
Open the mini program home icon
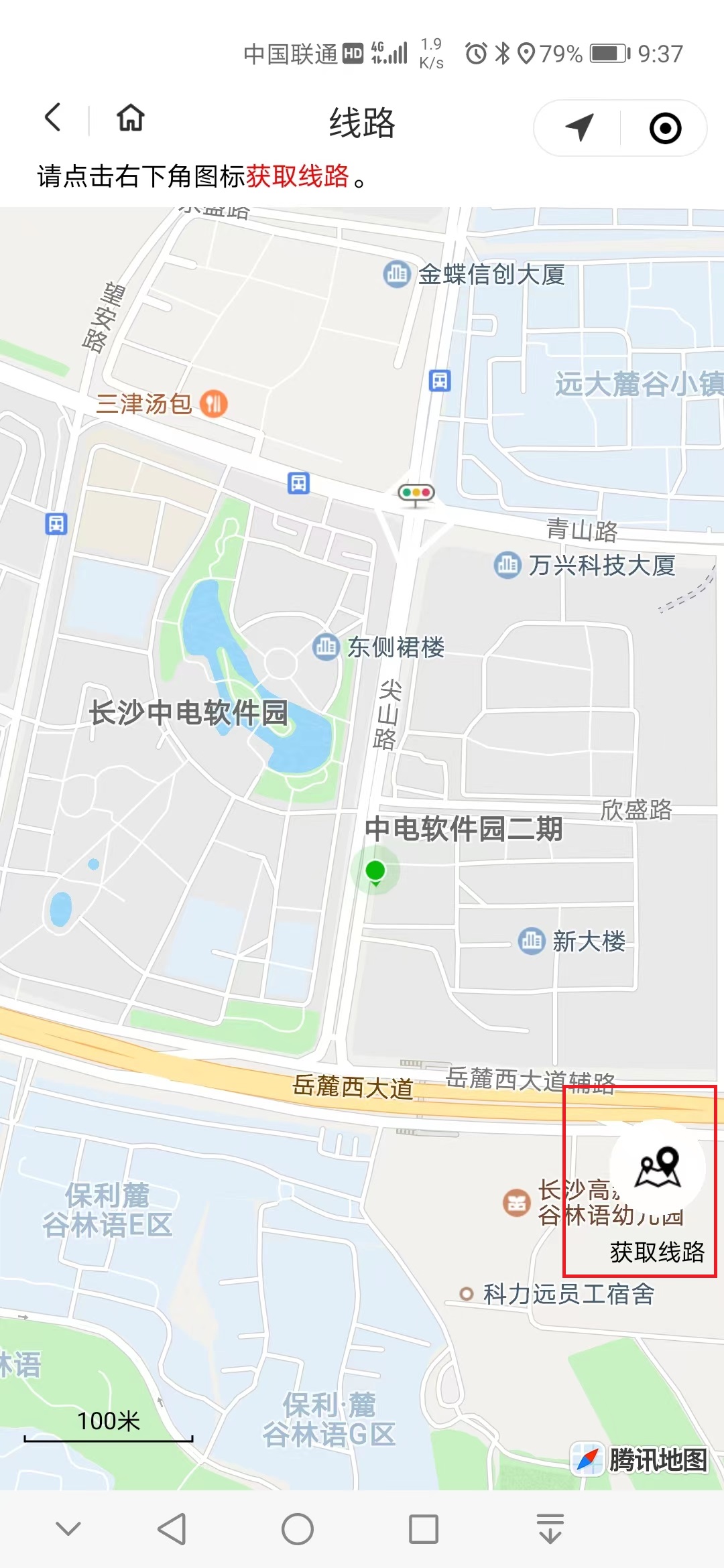pos(131,119)
